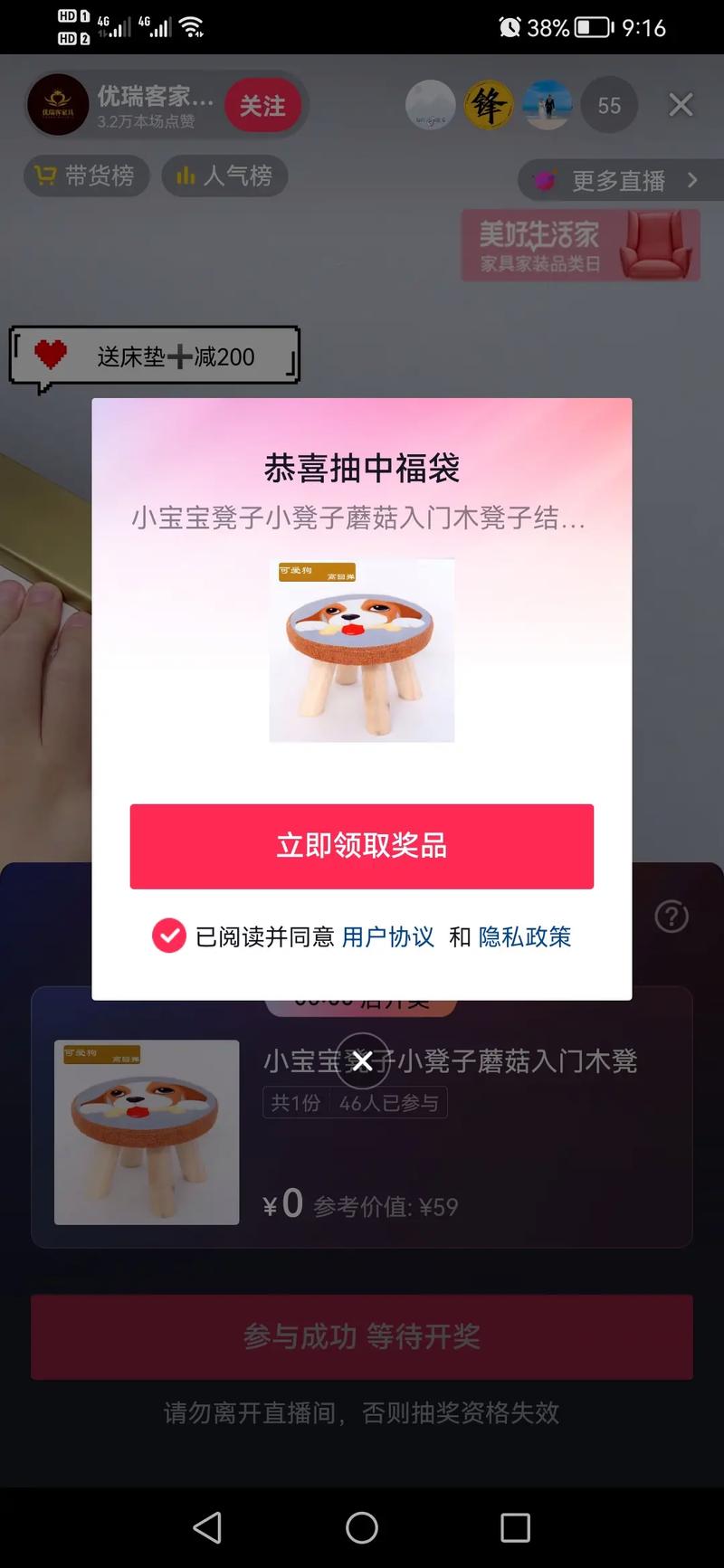Image resolution: width=724 pixels, height=1568 pixels.
Task: Tap the 美好生活家 furniture event banner
Action: pyautogui.click(x=579, y=246)
